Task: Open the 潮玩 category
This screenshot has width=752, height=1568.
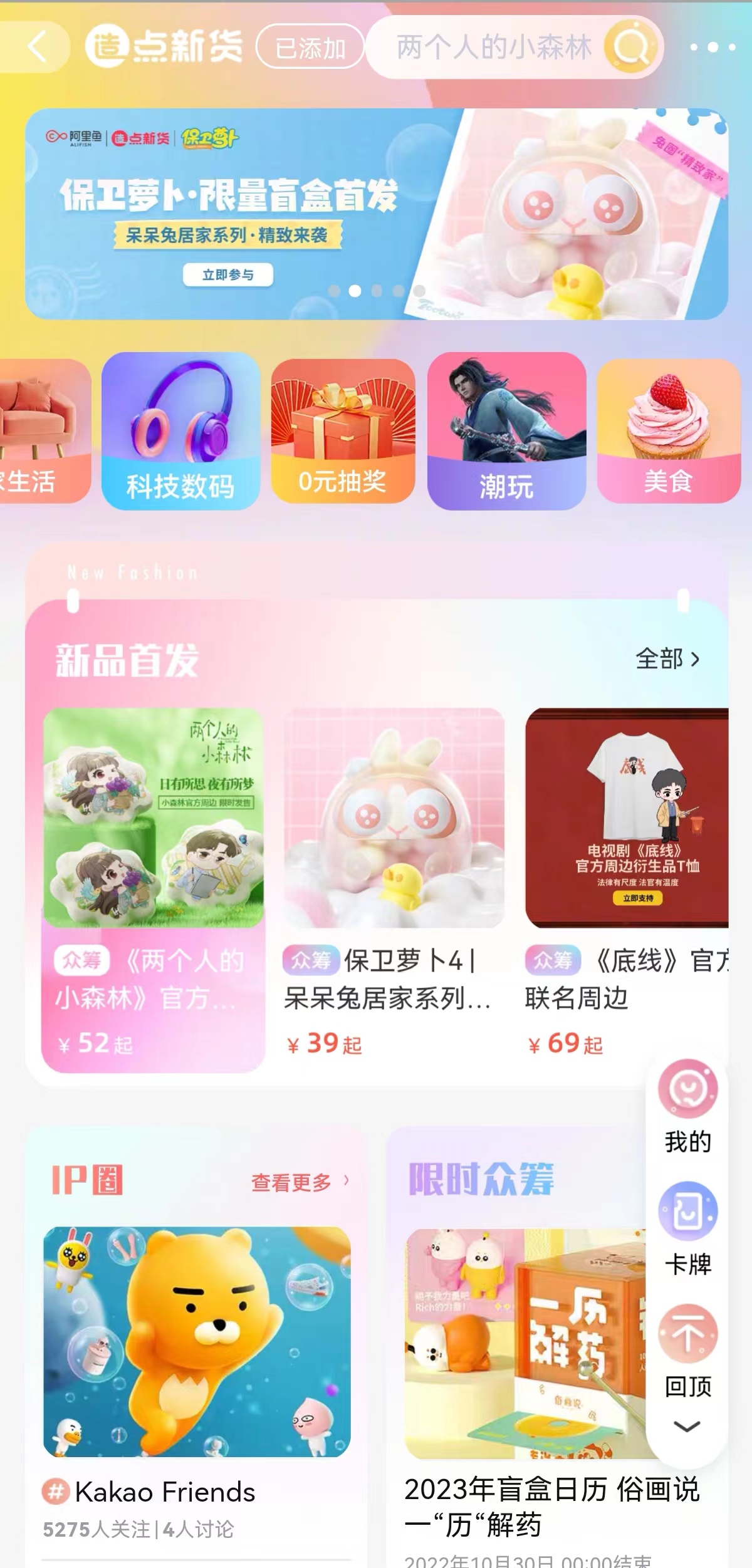Action: [x=506, y=431]
